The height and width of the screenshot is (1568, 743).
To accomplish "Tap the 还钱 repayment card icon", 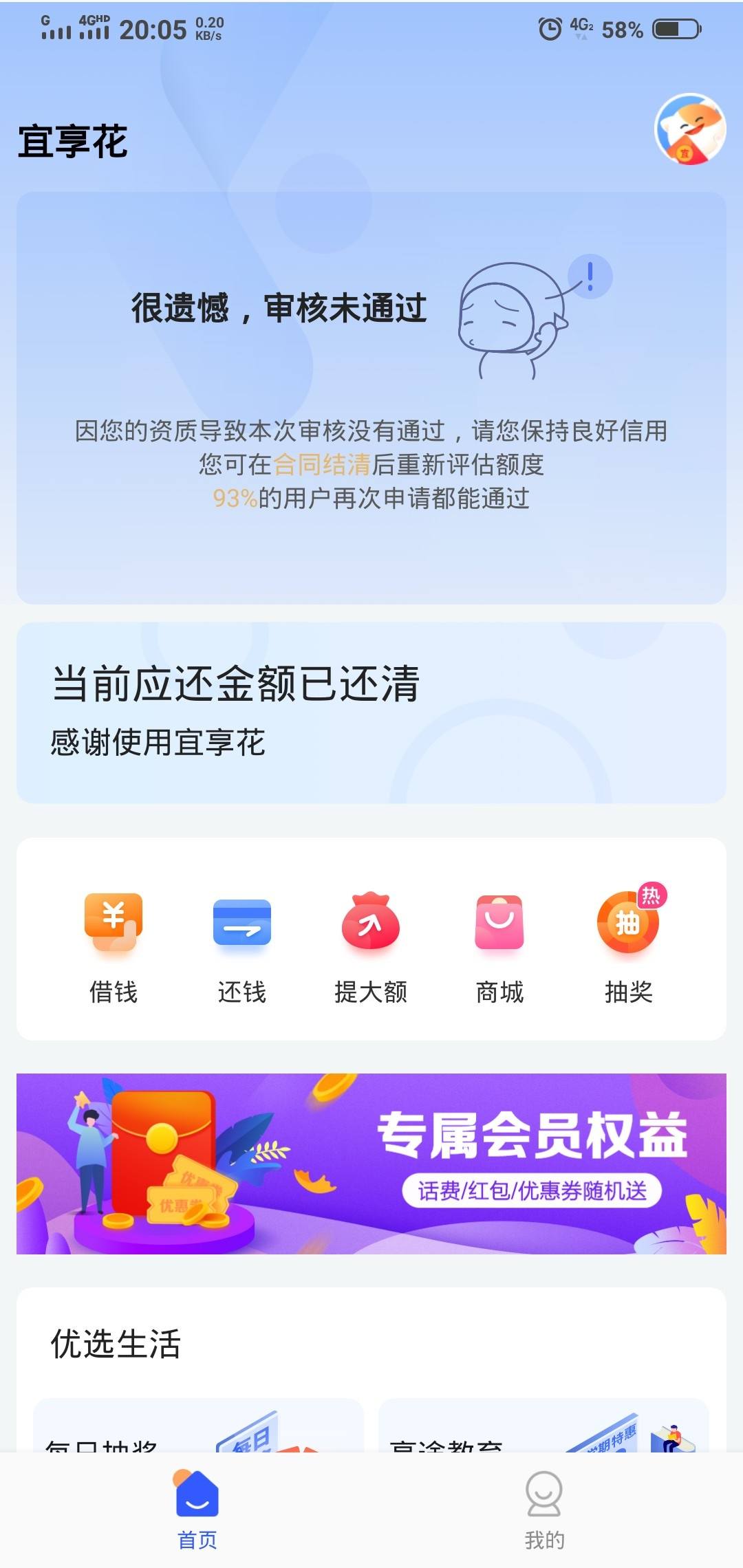I will [x=241, y=924].
